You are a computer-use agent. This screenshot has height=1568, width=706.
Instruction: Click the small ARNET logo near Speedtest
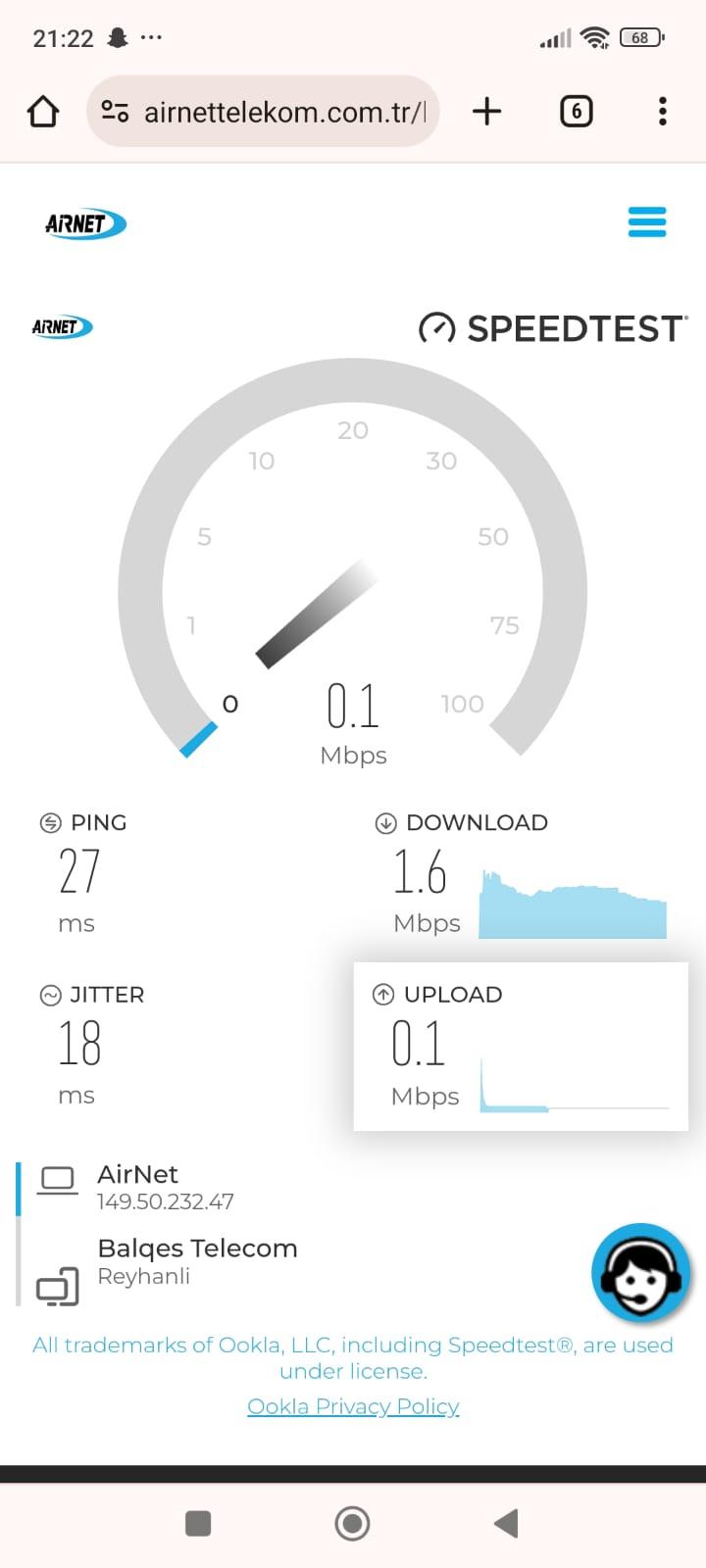pyautogui.click(x=61, y=326)
